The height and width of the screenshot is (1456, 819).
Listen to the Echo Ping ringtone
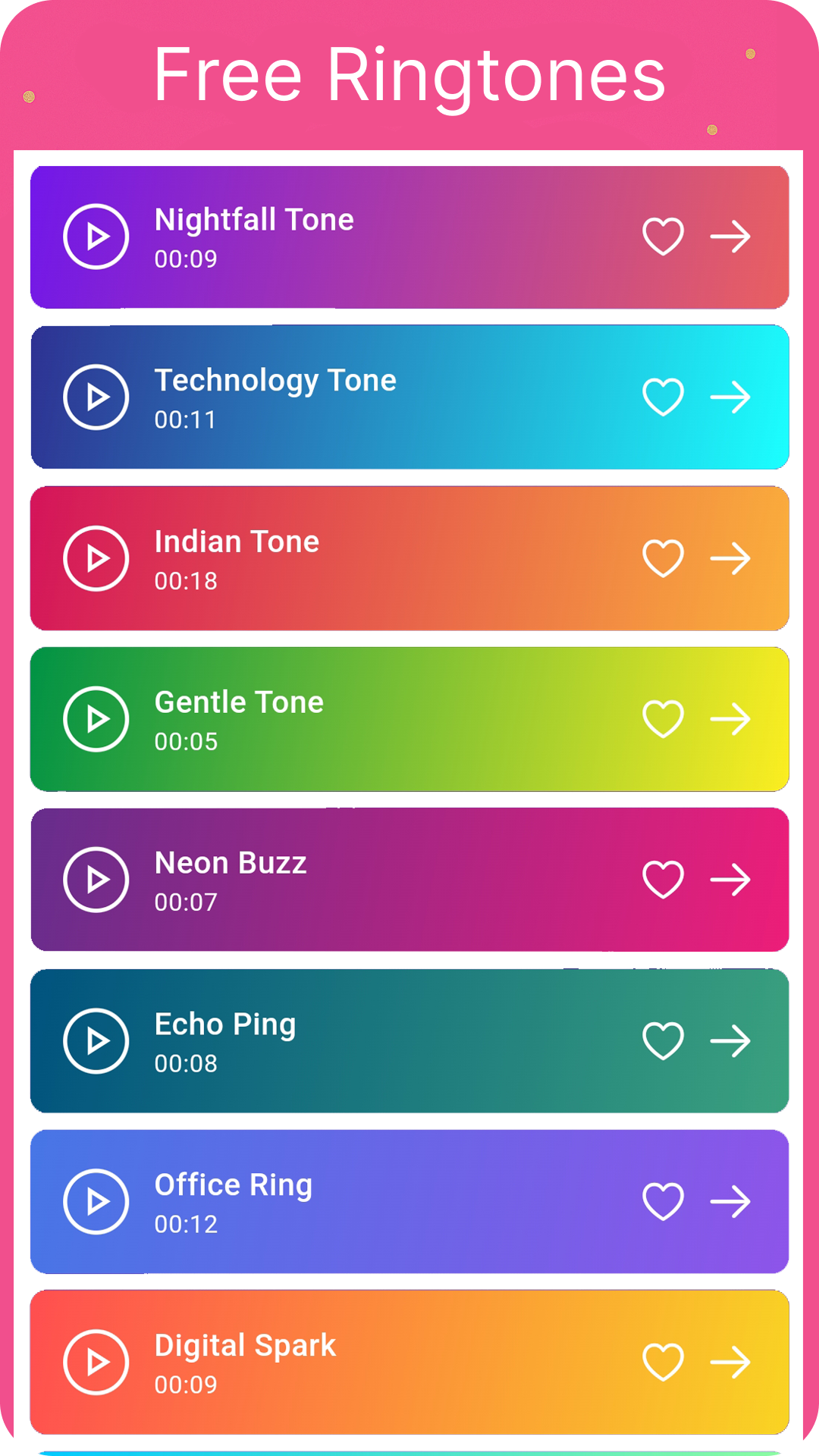[x=96, y=1040]
